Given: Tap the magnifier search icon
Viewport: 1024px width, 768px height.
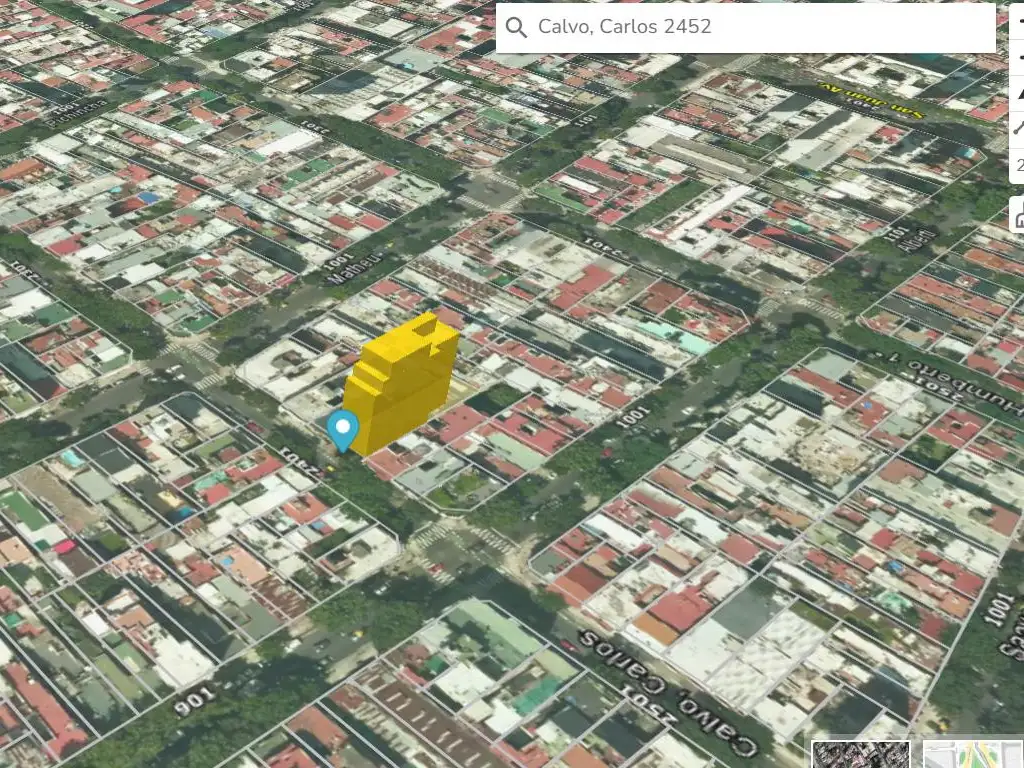Looking at the screenshot, I should pos(516,27).
